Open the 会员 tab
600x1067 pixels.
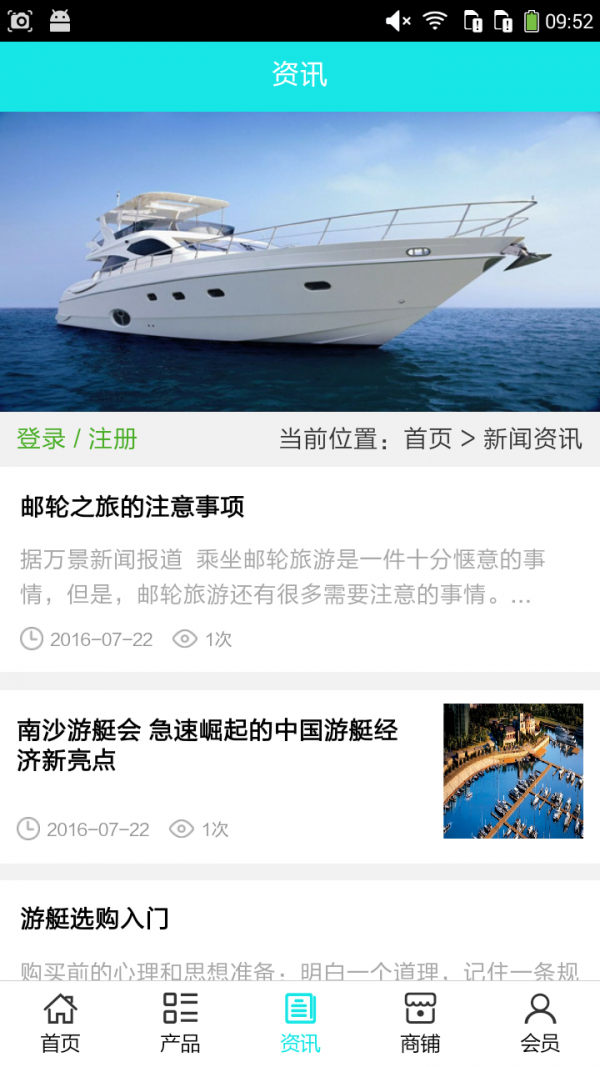pyautogui.click(x=540, y=1023)
